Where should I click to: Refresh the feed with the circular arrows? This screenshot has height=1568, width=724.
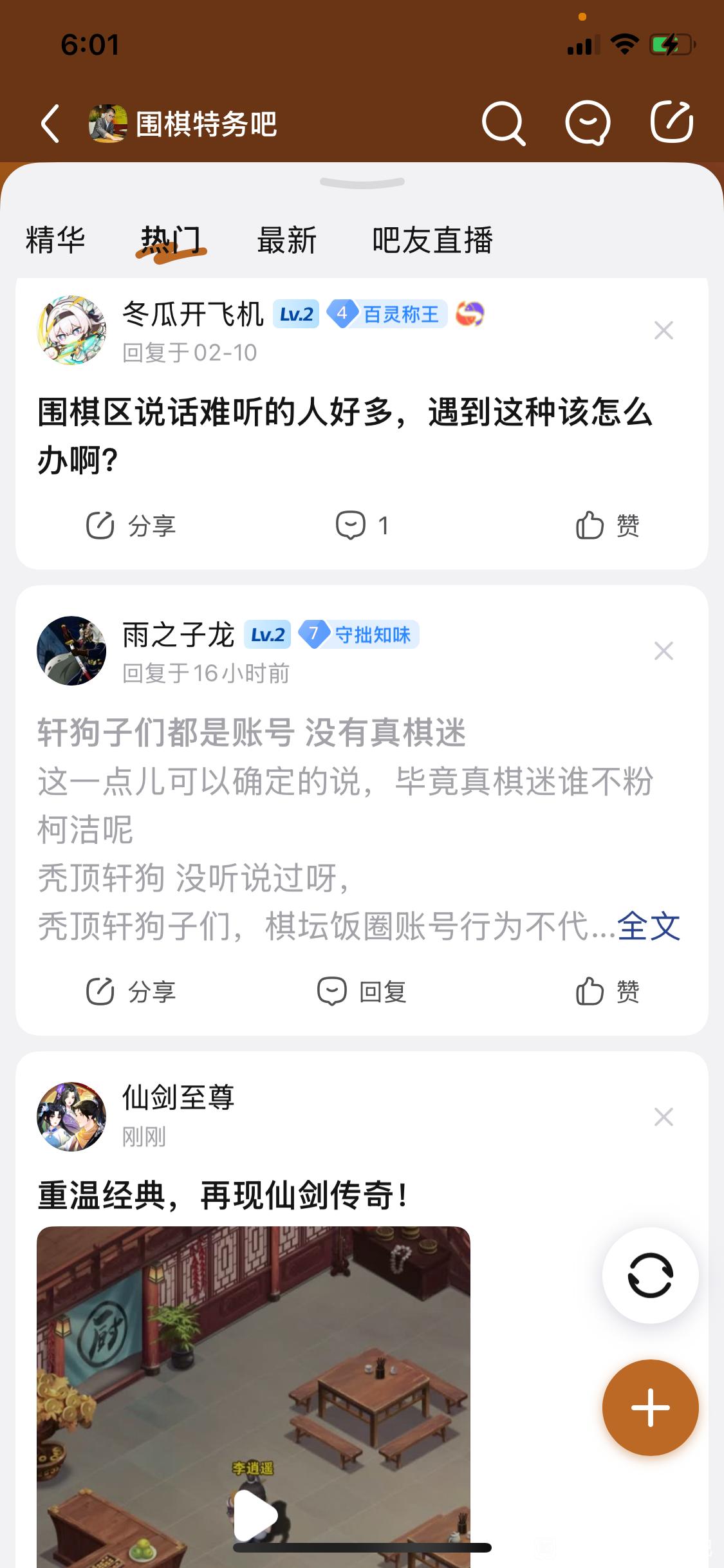(650, 1275)
